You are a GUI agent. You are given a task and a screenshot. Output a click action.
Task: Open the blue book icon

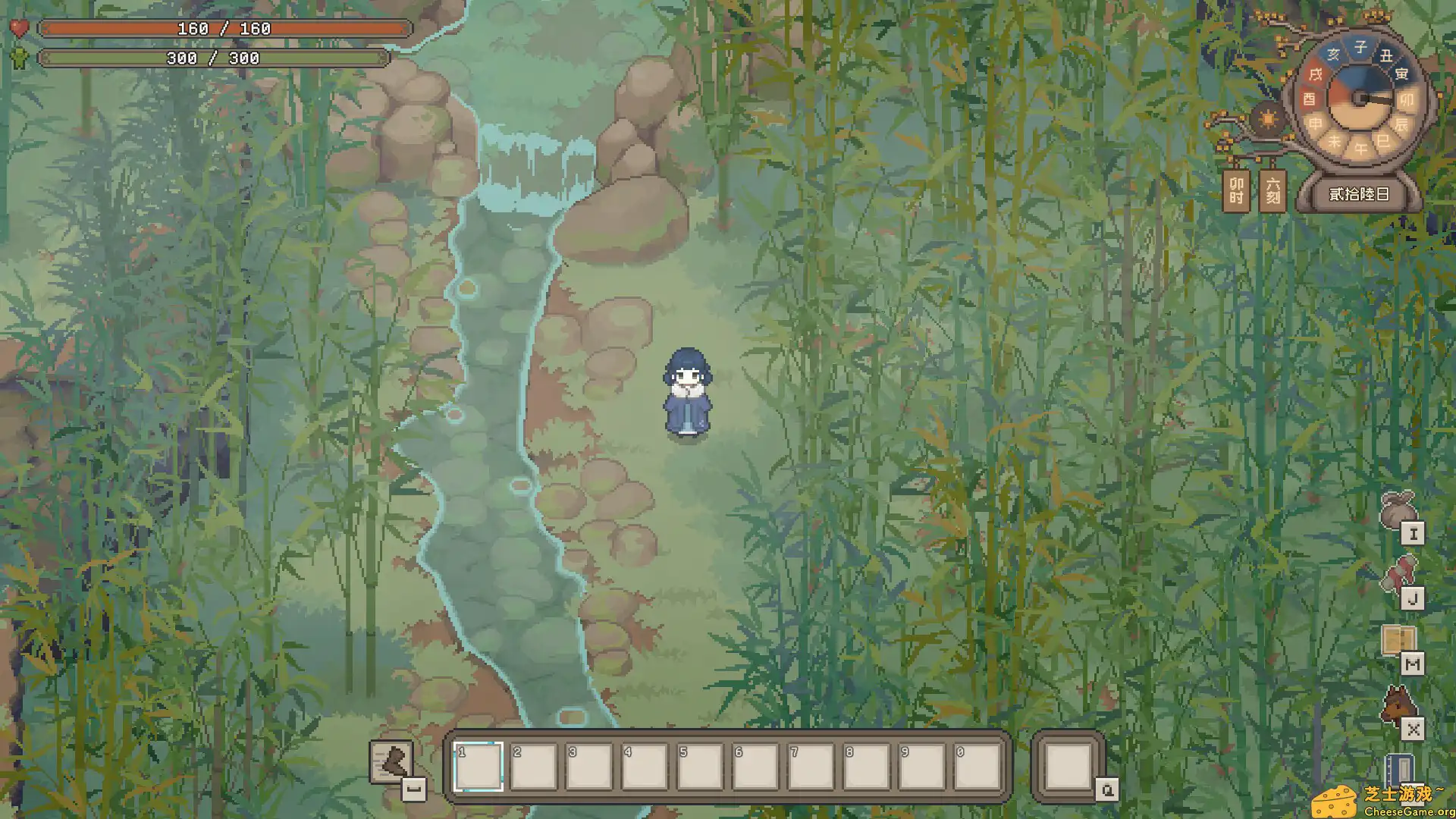pos(1399,770)
